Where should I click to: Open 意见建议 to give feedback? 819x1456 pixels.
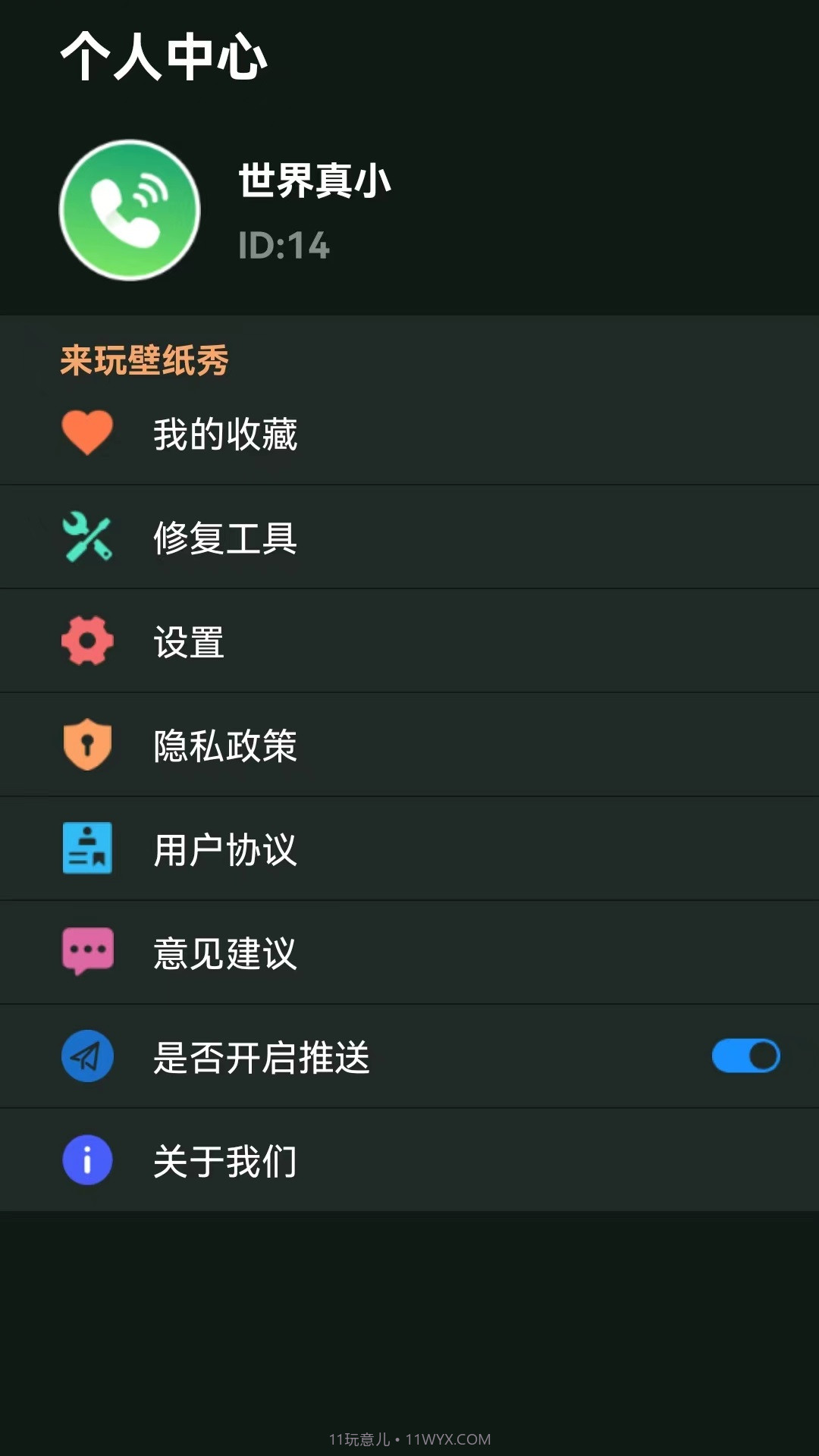pos(225,952)
